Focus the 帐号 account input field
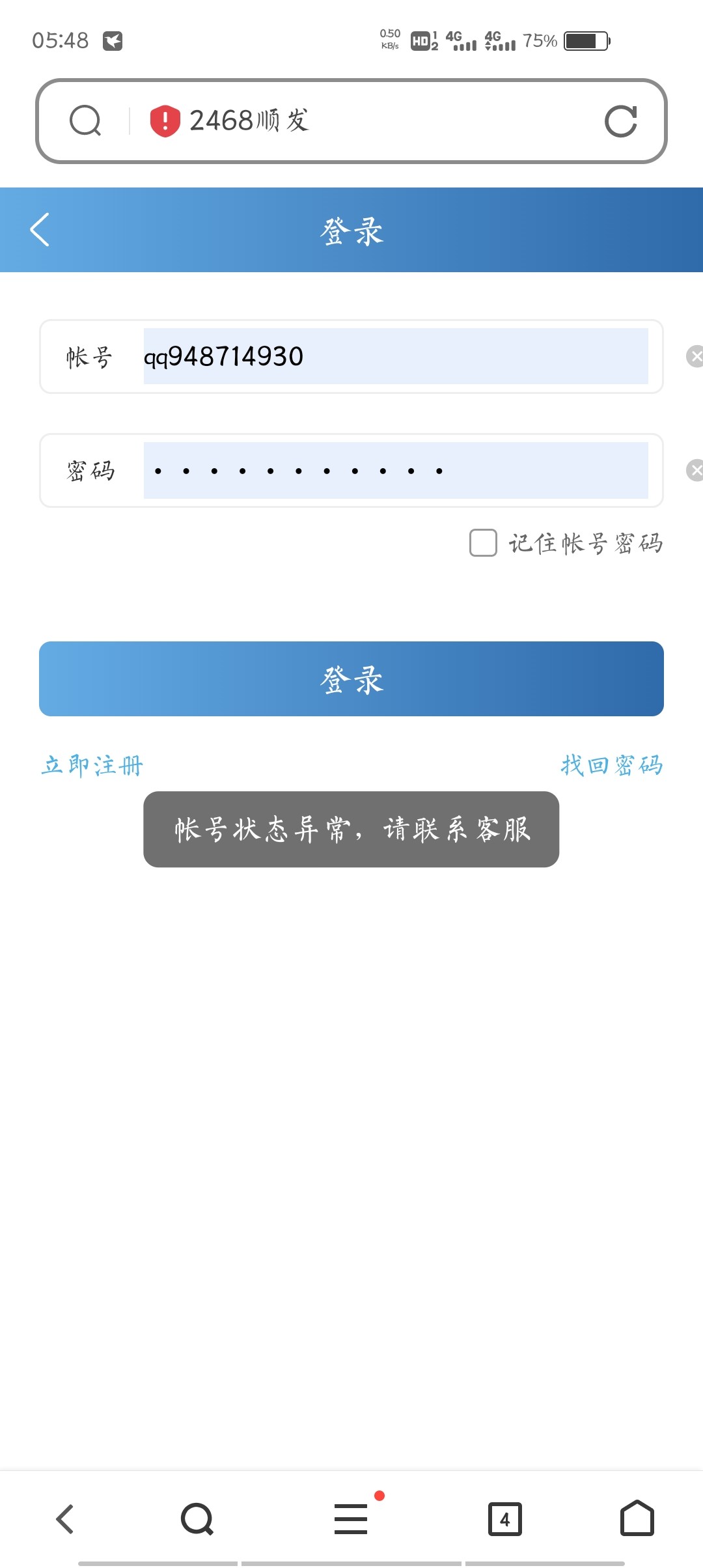Screen dimensions: 703x1568 [395, 356]
